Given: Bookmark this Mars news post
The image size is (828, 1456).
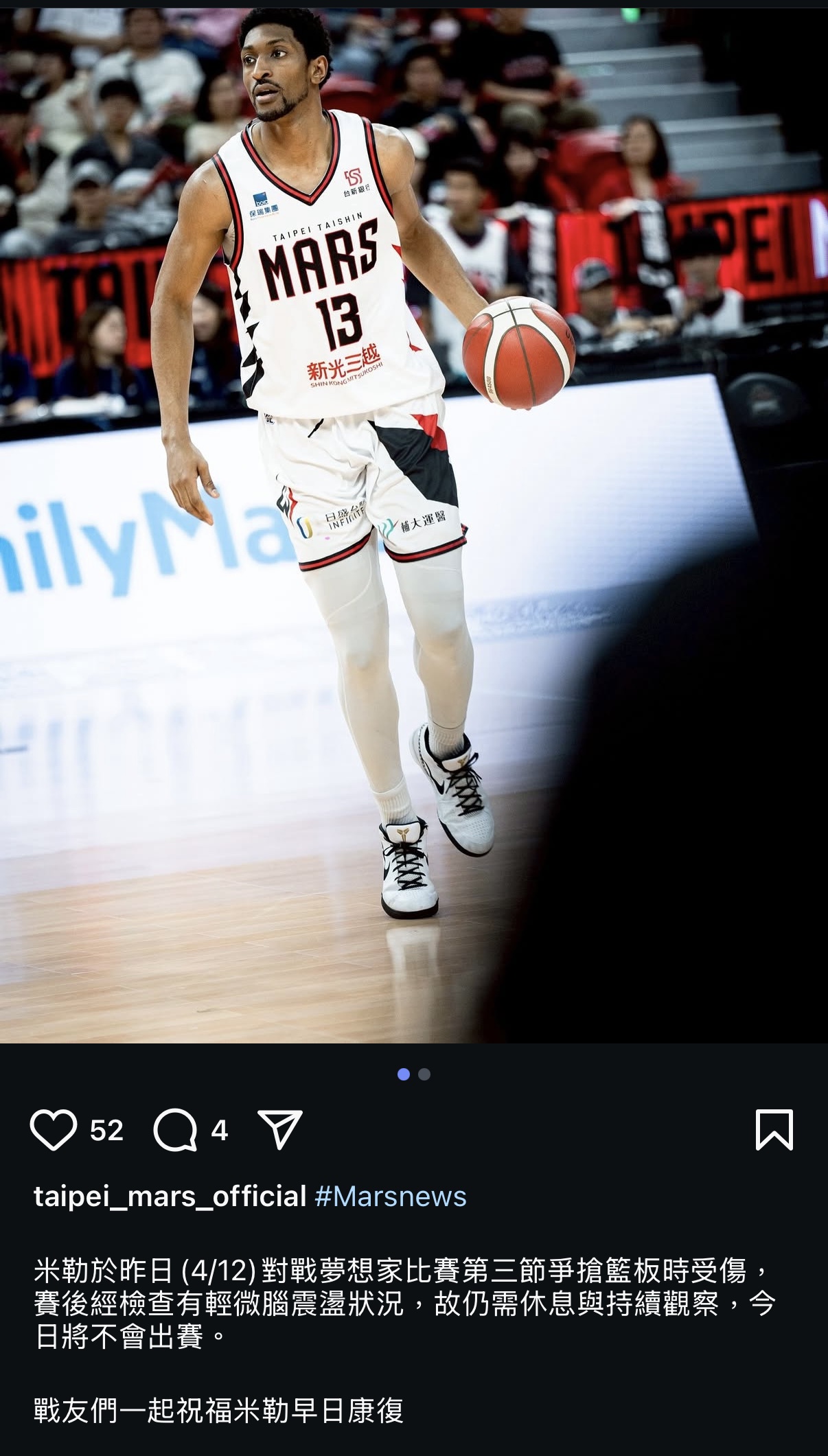Looking at the screenshot, I should click(774, 1129).
